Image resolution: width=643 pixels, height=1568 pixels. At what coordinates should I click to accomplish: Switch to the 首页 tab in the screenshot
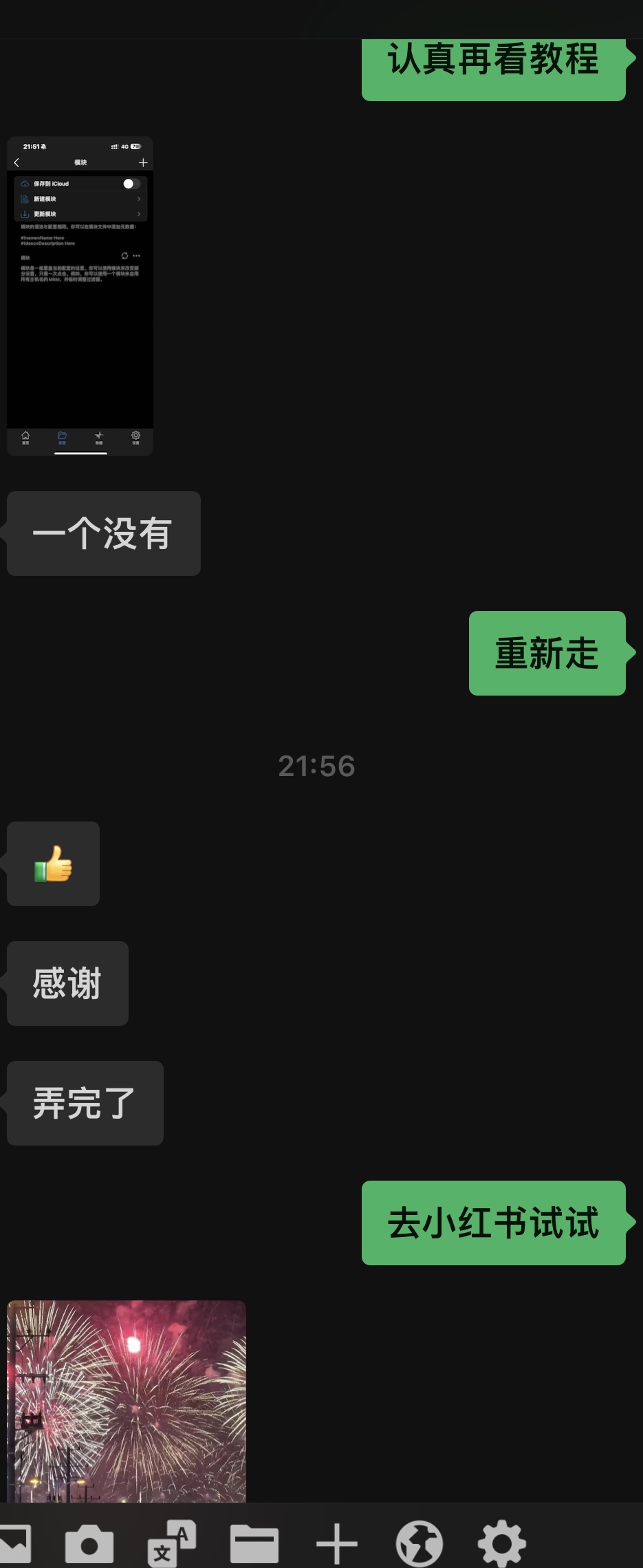(x=24, y=438)
